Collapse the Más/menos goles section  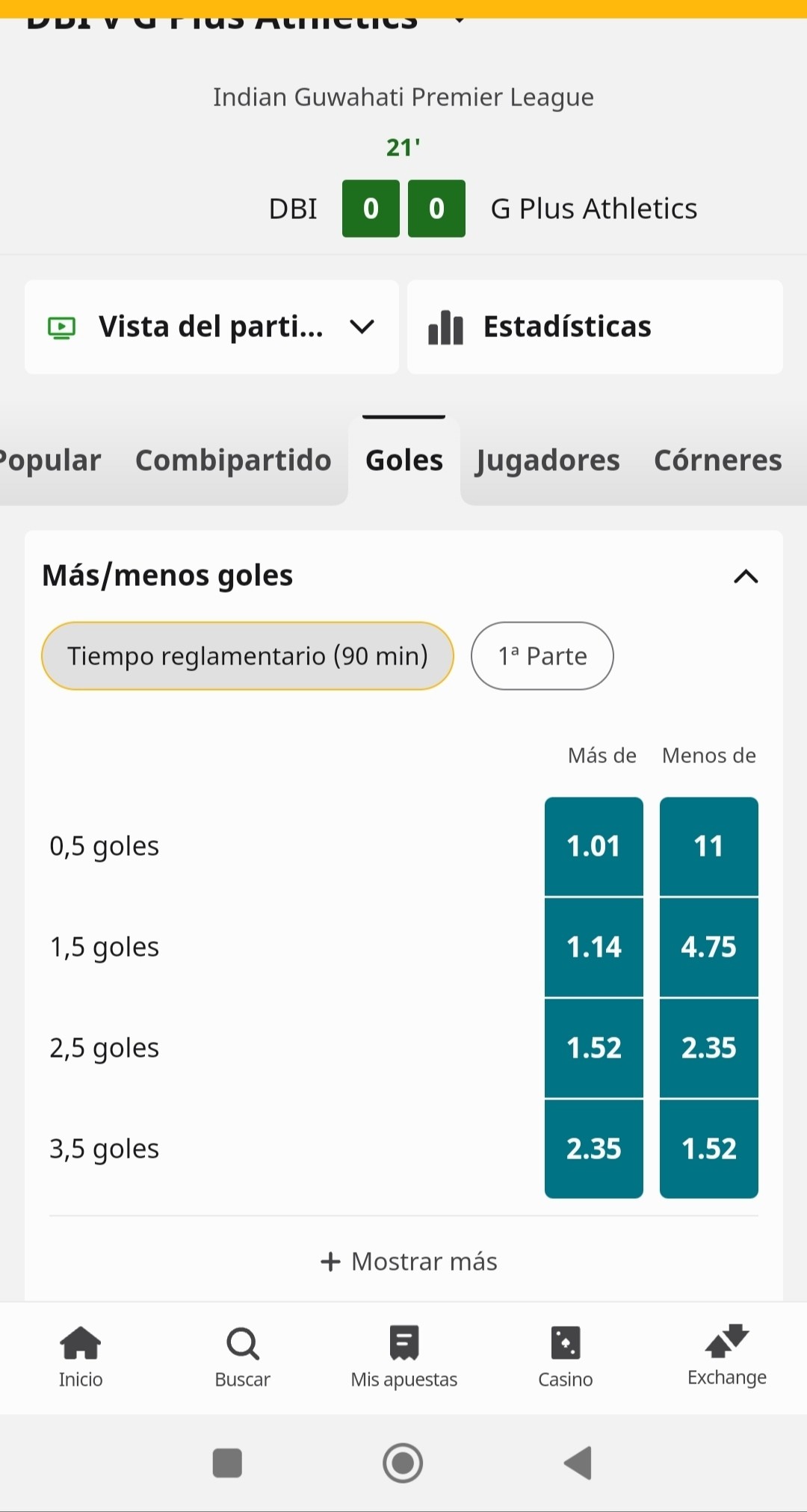click(x=746, y=576)
